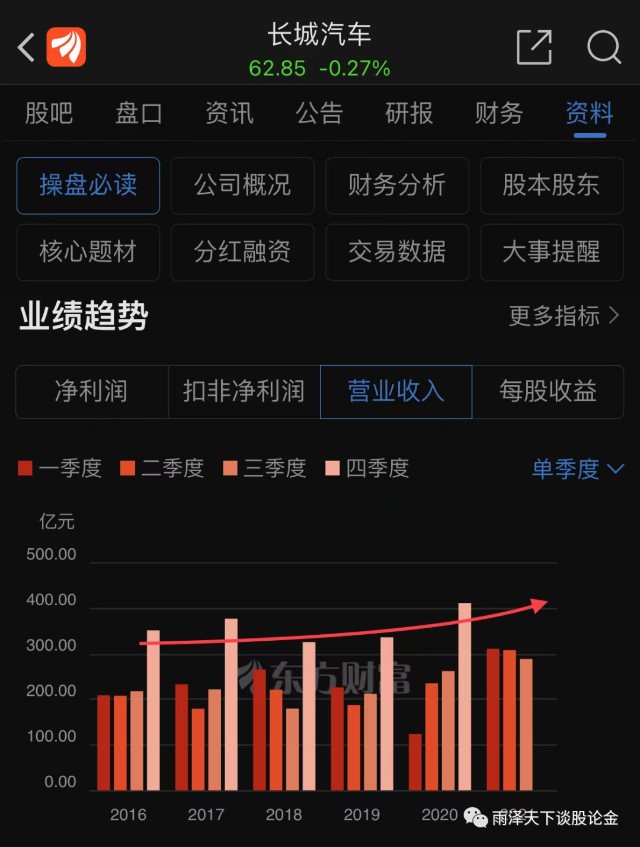Image resolution: width=640 pixels, height=847 pixels.
Task: Open the 财务 tab
Action: pyautogui.click(x=499, y=114)
